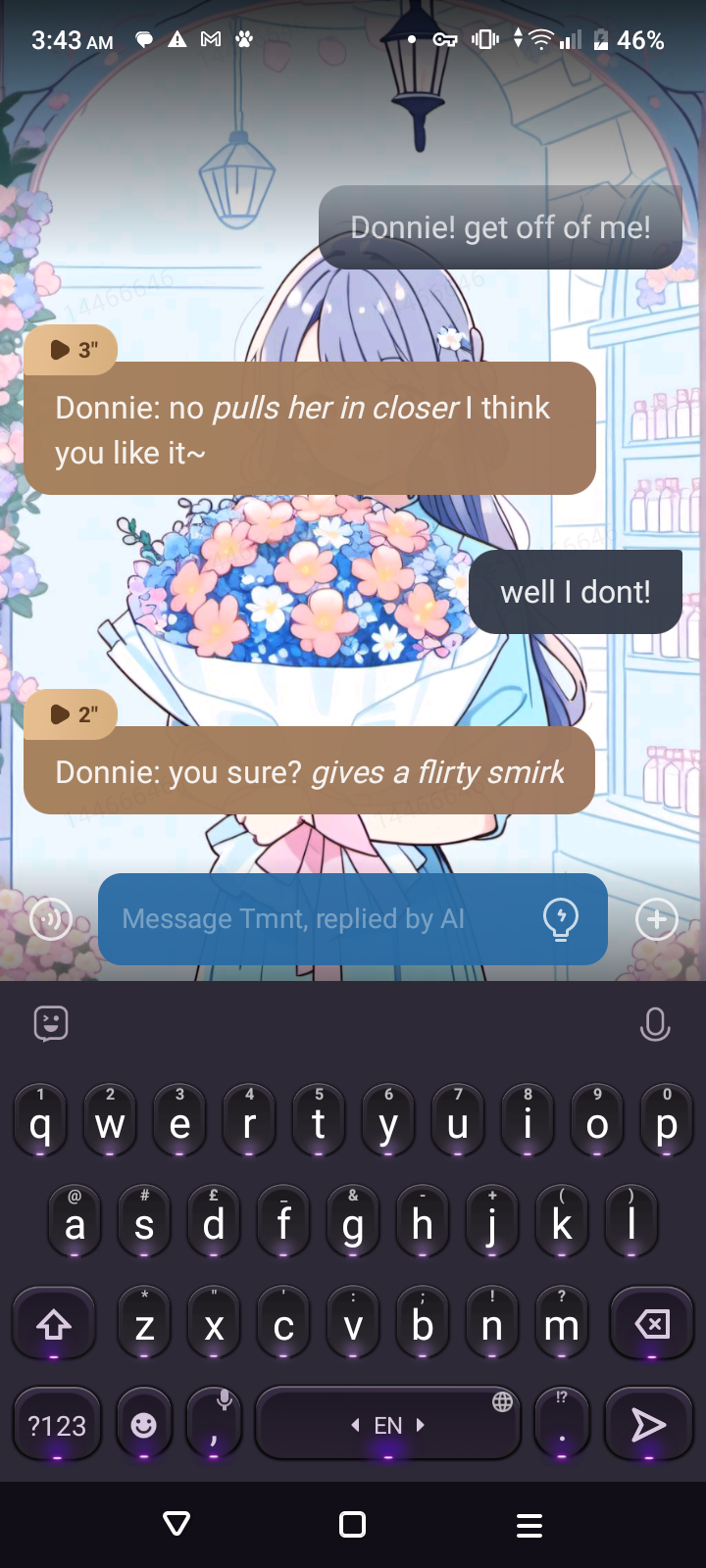Tap the shift key on the keyboard

click(x=54, y=1325)
